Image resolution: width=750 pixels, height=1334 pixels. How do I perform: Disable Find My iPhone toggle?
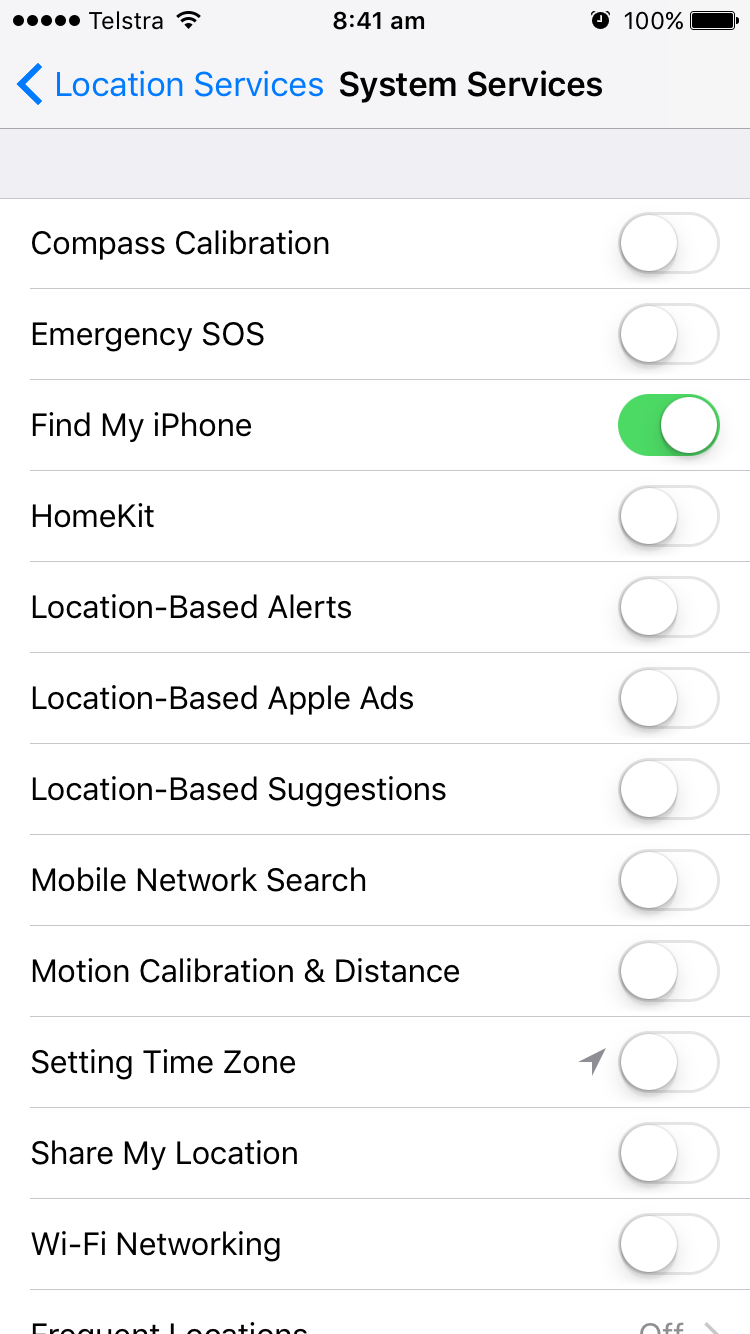(x=668, y=425)
